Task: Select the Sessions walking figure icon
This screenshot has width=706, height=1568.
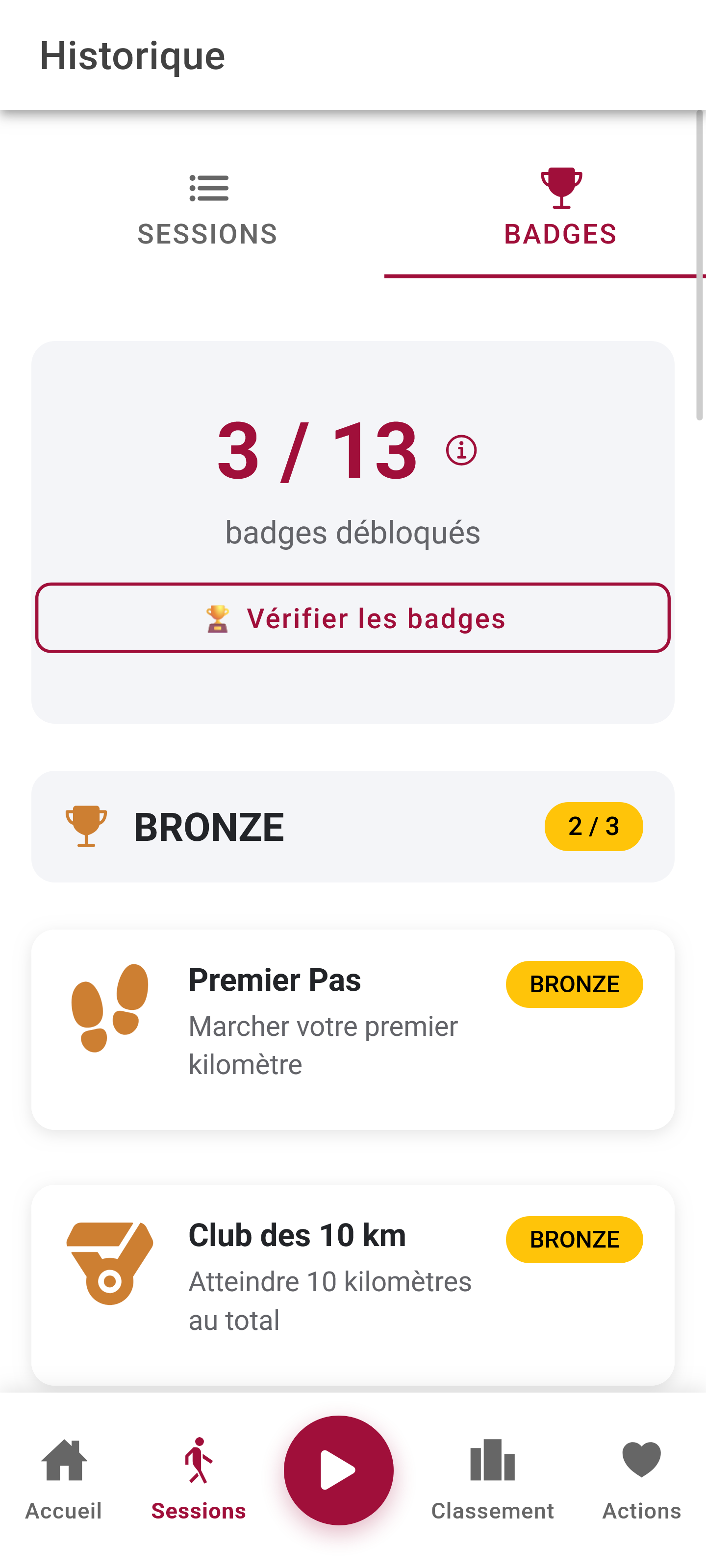Action: [198, 1461]
